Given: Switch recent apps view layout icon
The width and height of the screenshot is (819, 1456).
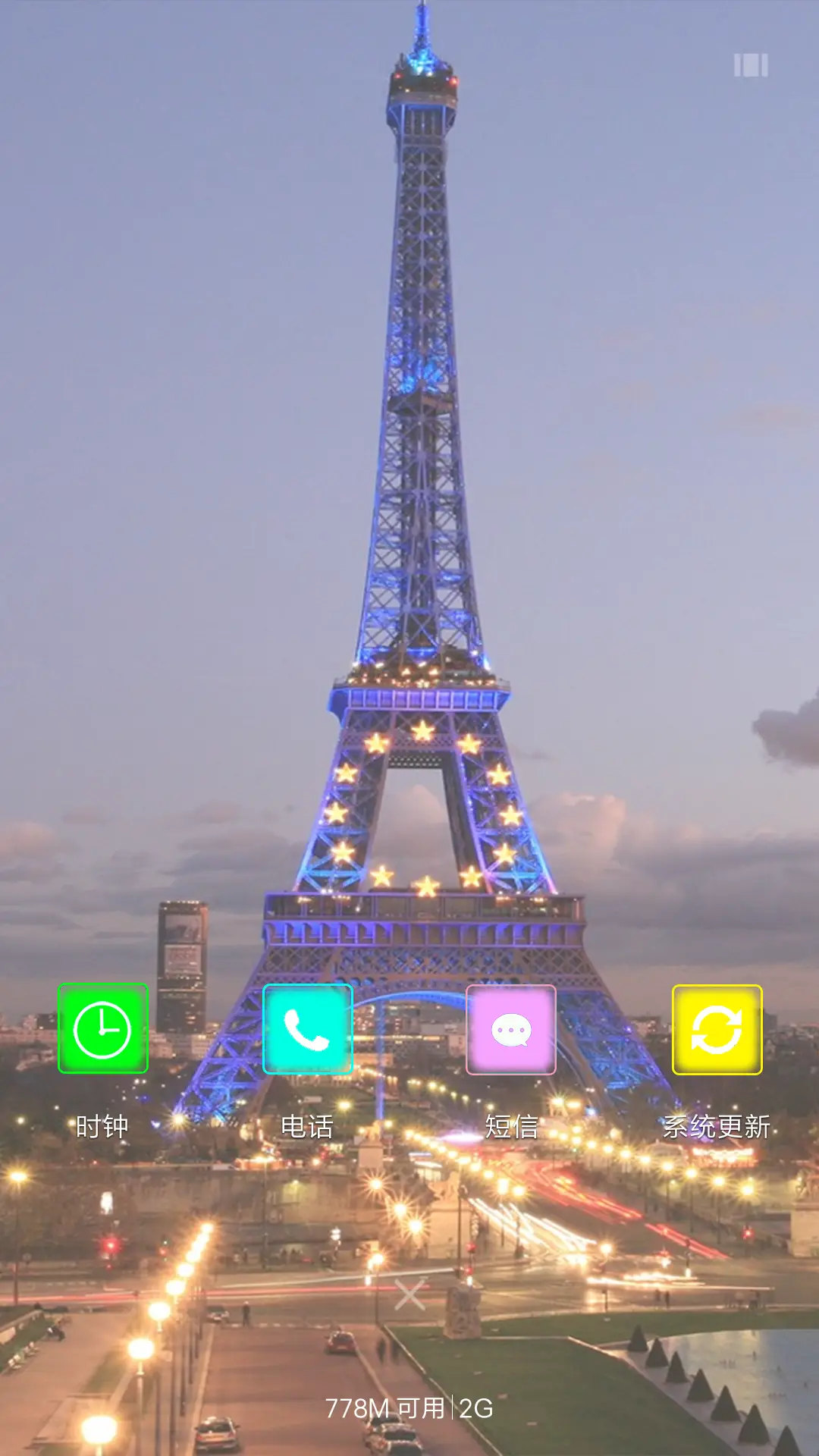Looking at the screenshot, I should tap(751, 65).
